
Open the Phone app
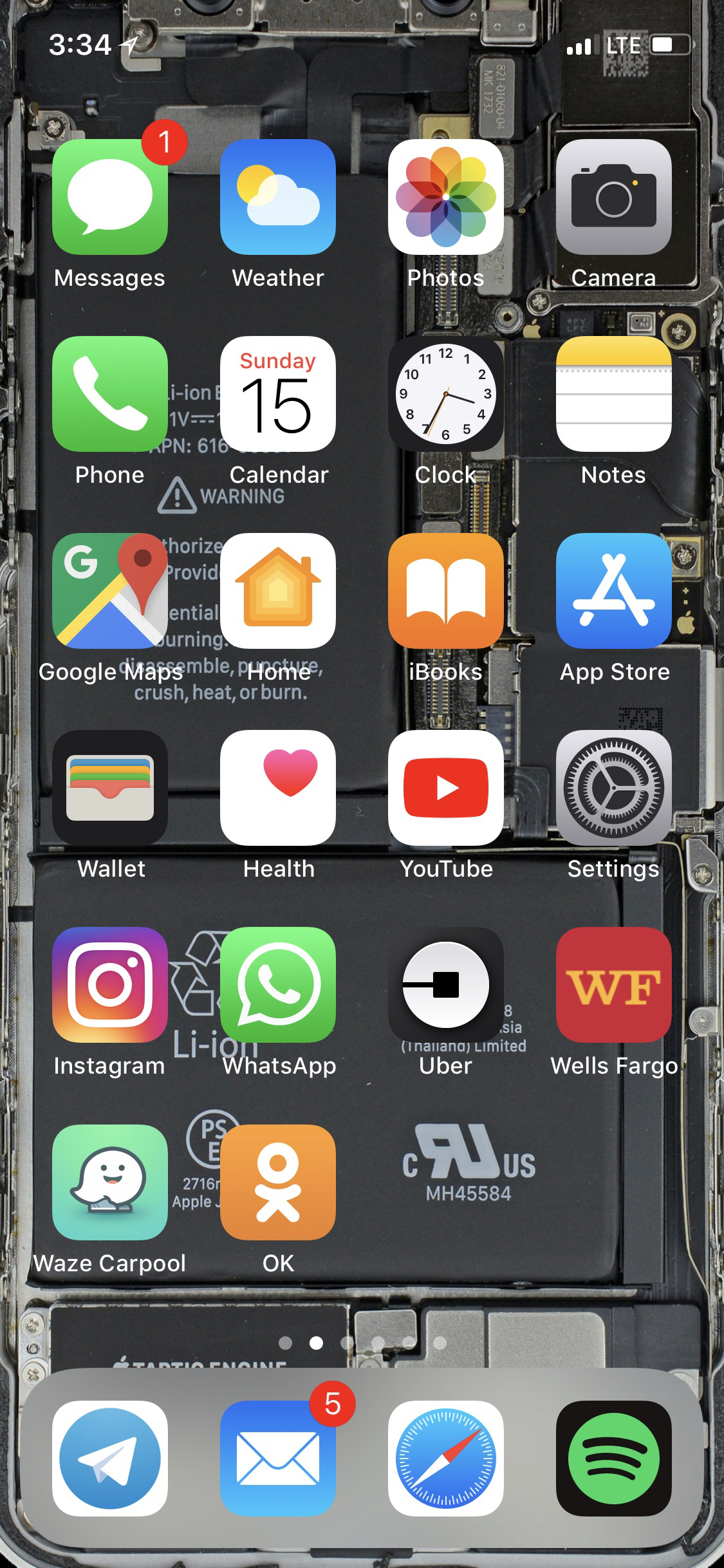tap(110, 394)
